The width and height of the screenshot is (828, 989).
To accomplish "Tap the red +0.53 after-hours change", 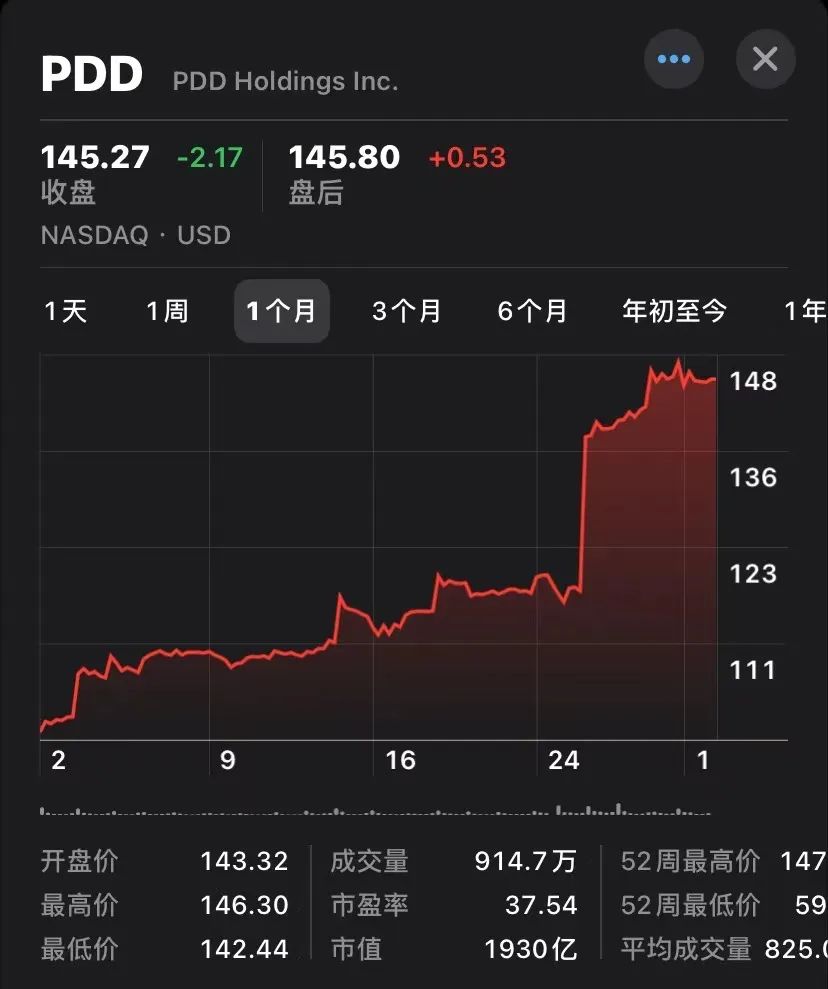I will (x=466, y=158).
